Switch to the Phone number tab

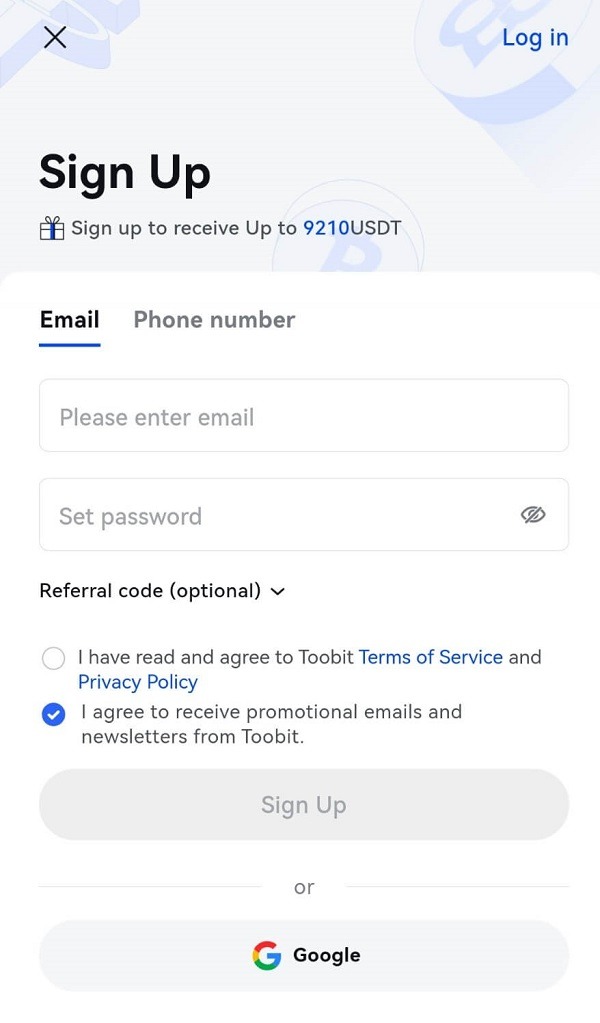214,320
